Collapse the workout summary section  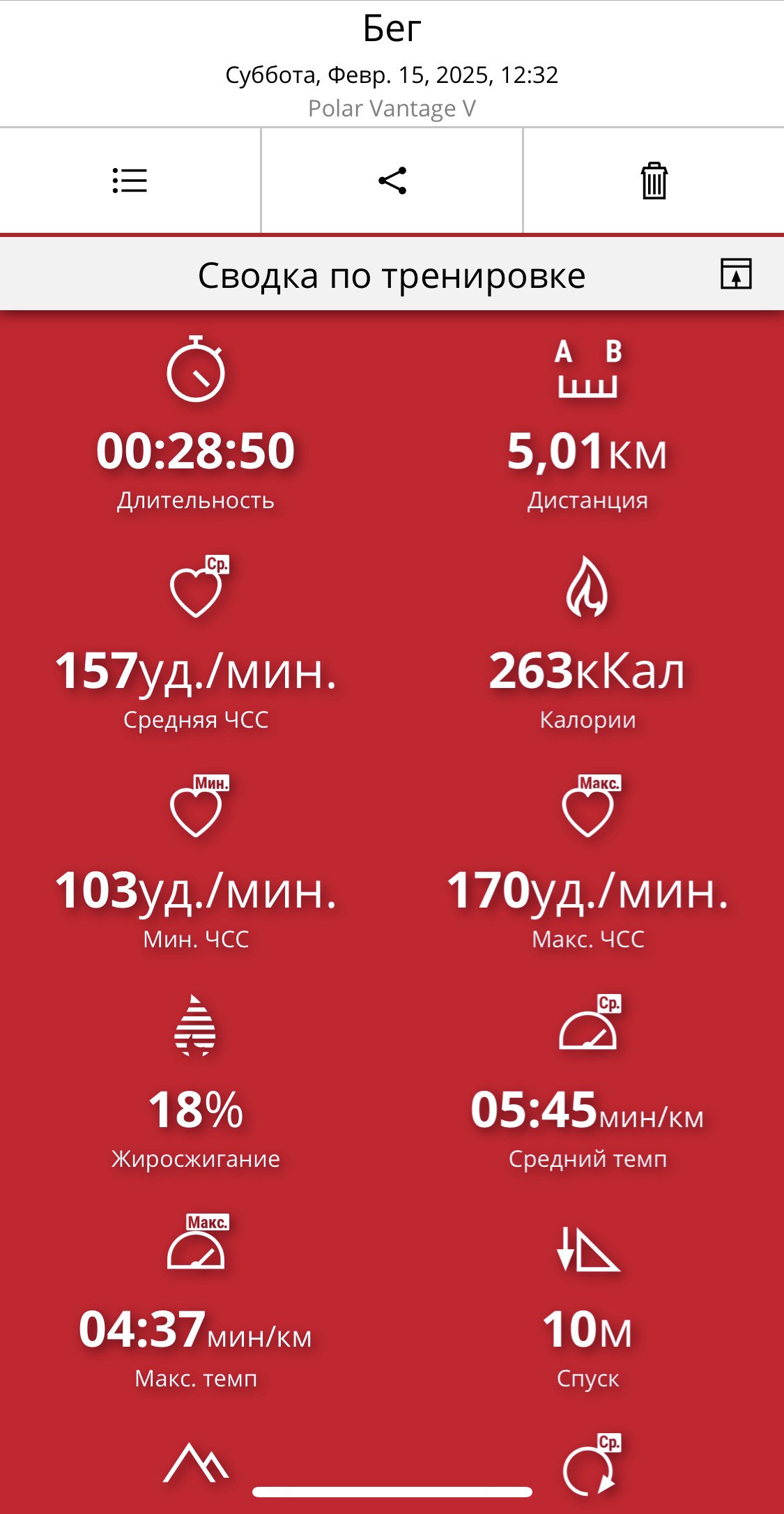(736, 274)
